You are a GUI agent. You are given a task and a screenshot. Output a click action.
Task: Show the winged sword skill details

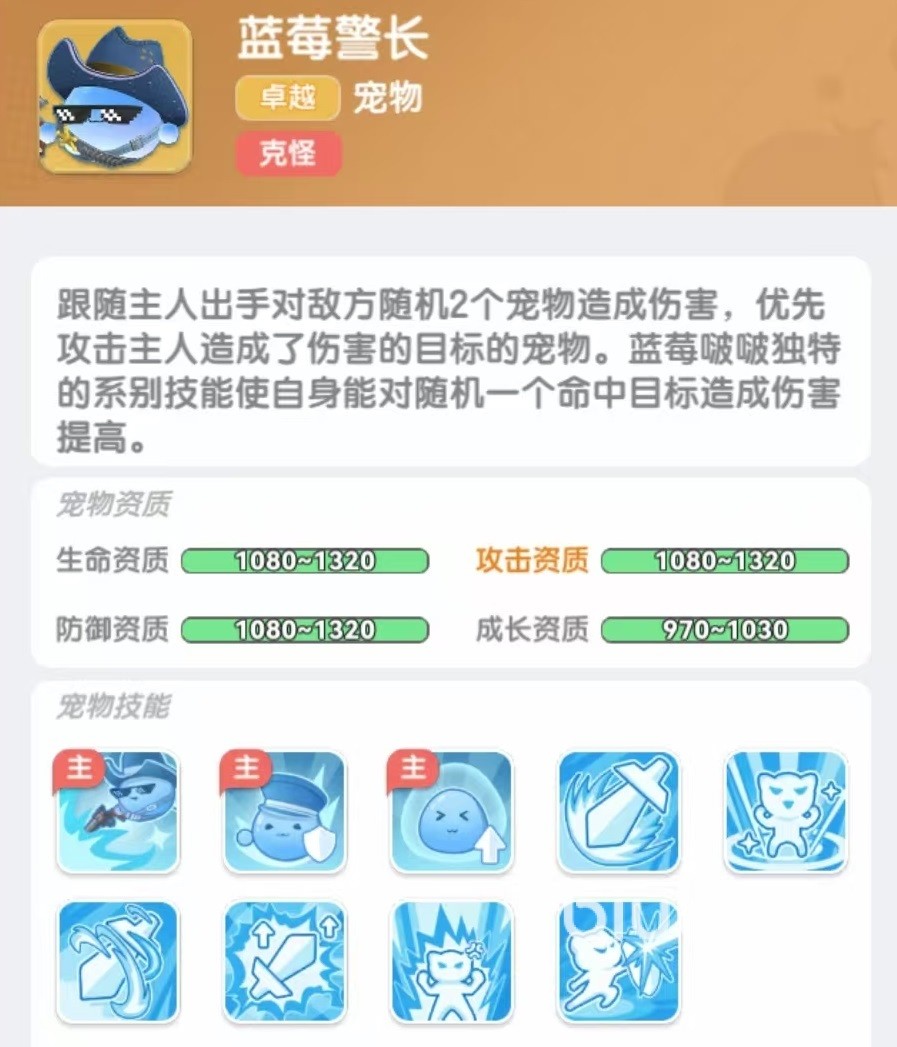click(619, 811)
